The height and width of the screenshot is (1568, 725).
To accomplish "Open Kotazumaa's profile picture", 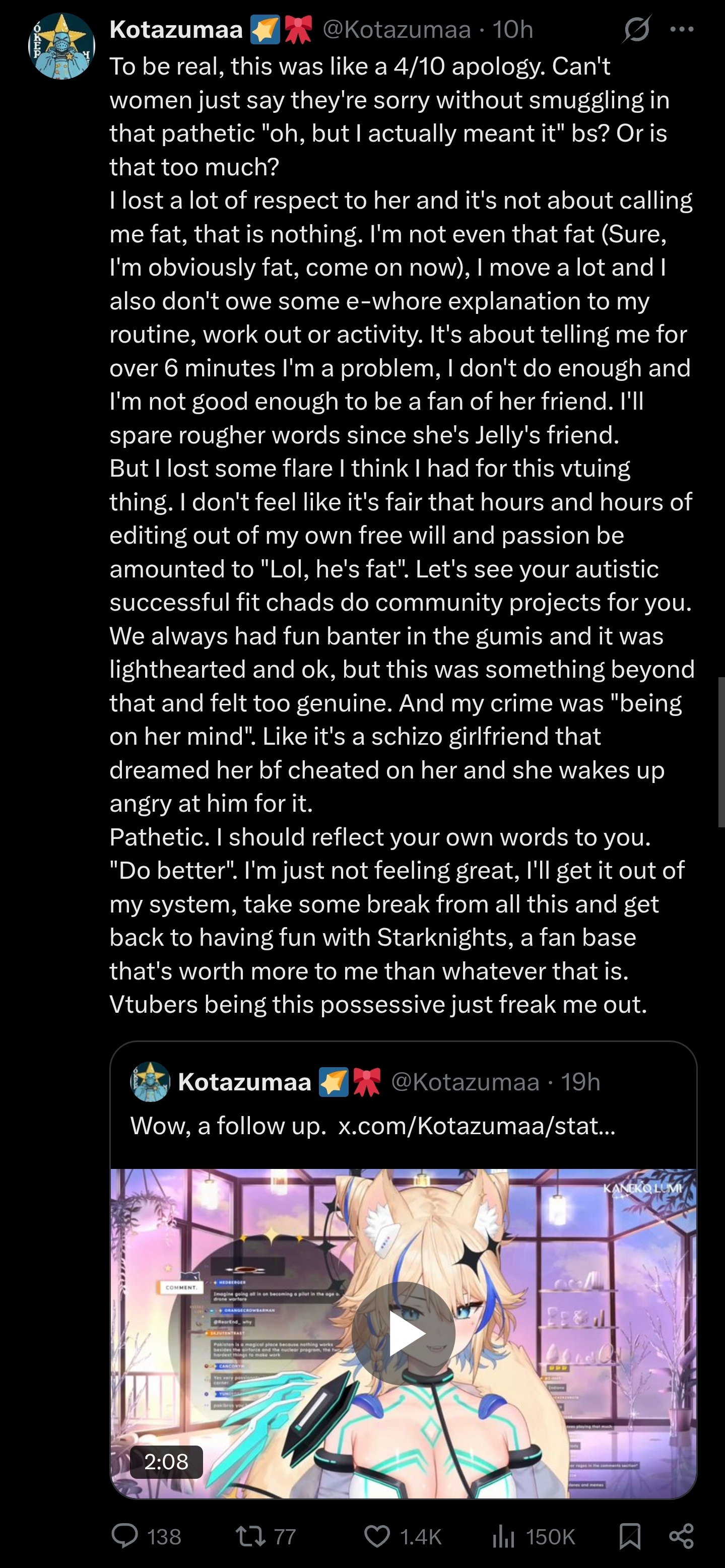I will tap(61, 46).
